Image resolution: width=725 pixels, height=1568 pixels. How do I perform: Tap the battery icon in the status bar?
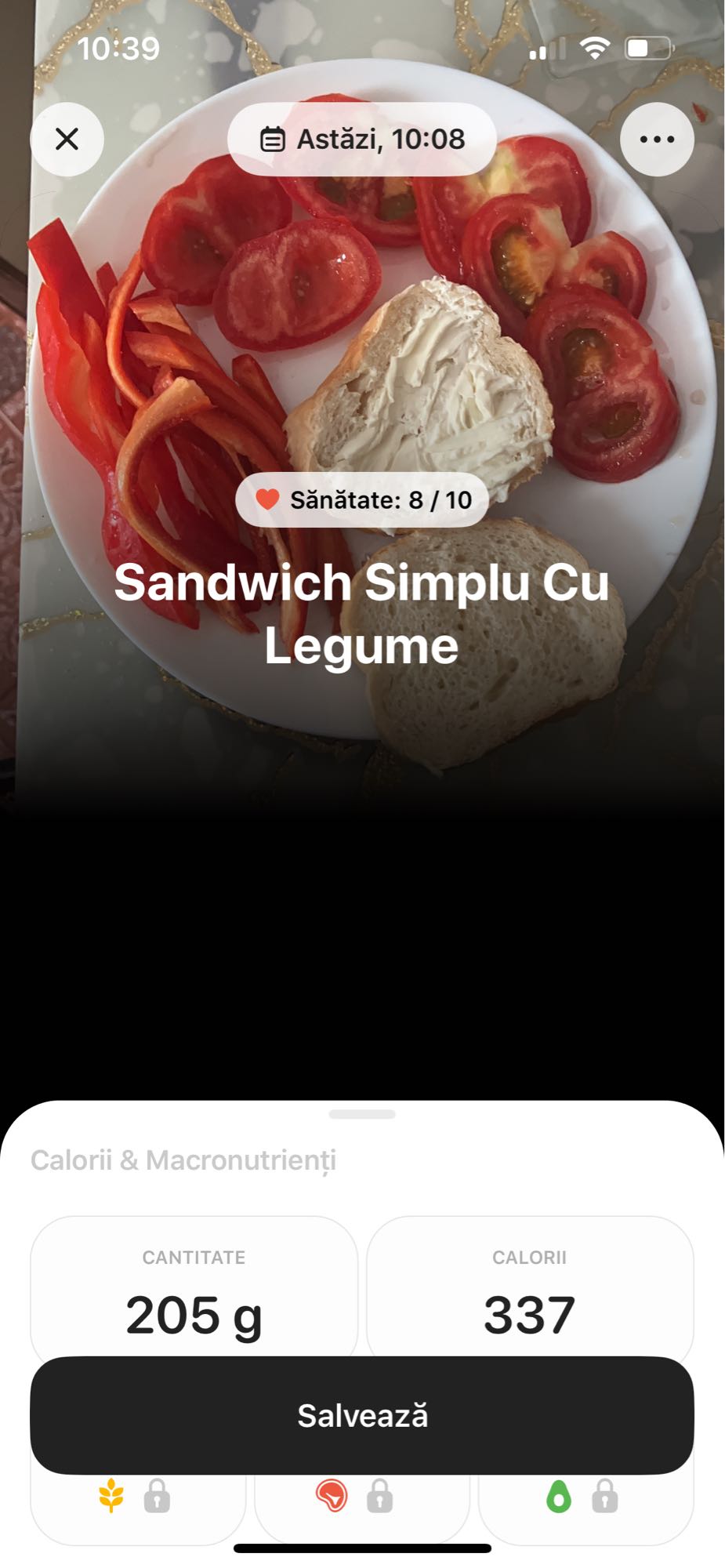click(x=646, y=49)
